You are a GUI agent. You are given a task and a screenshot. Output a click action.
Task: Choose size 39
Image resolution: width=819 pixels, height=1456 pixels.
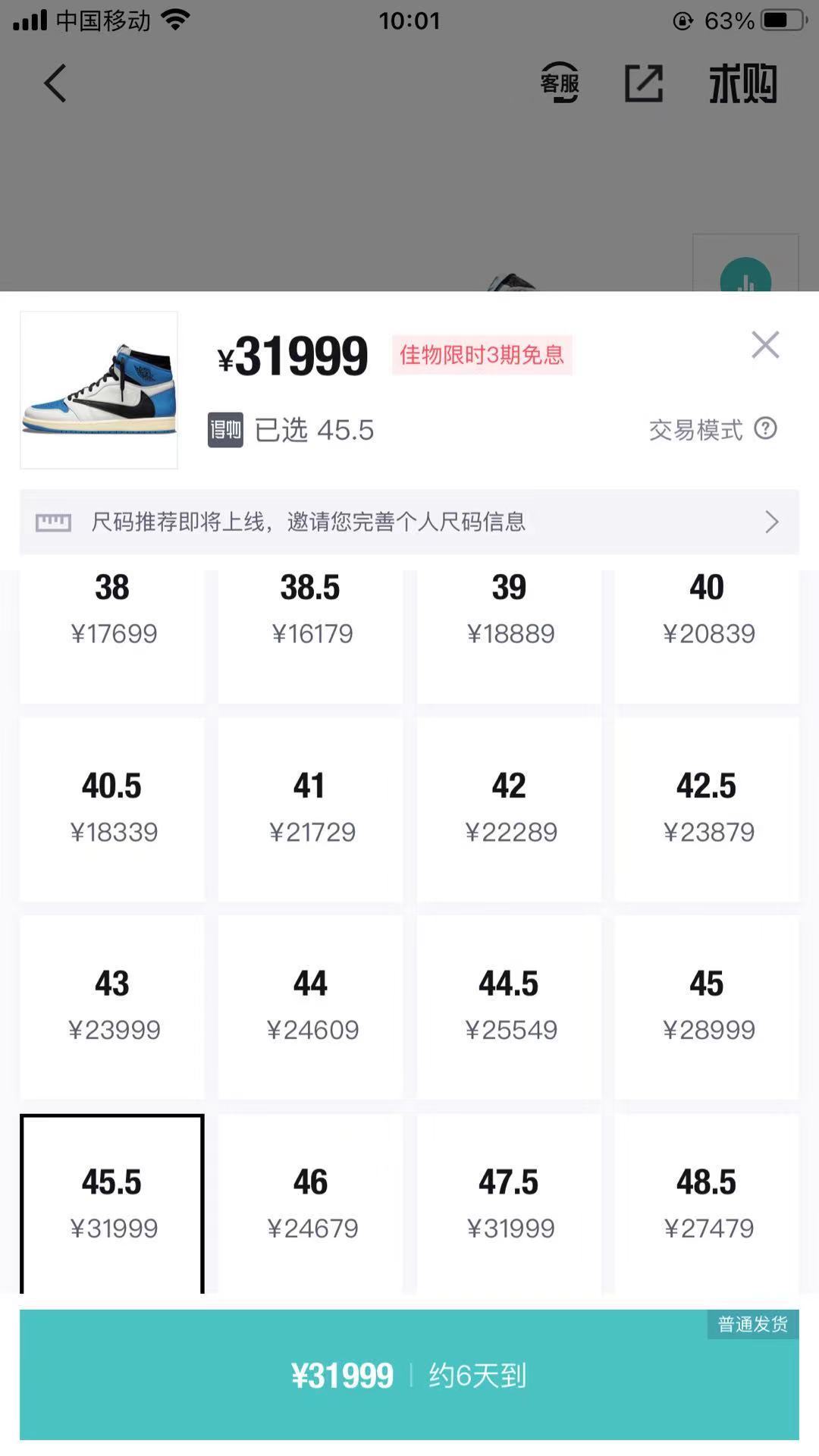tap(509, 635)
